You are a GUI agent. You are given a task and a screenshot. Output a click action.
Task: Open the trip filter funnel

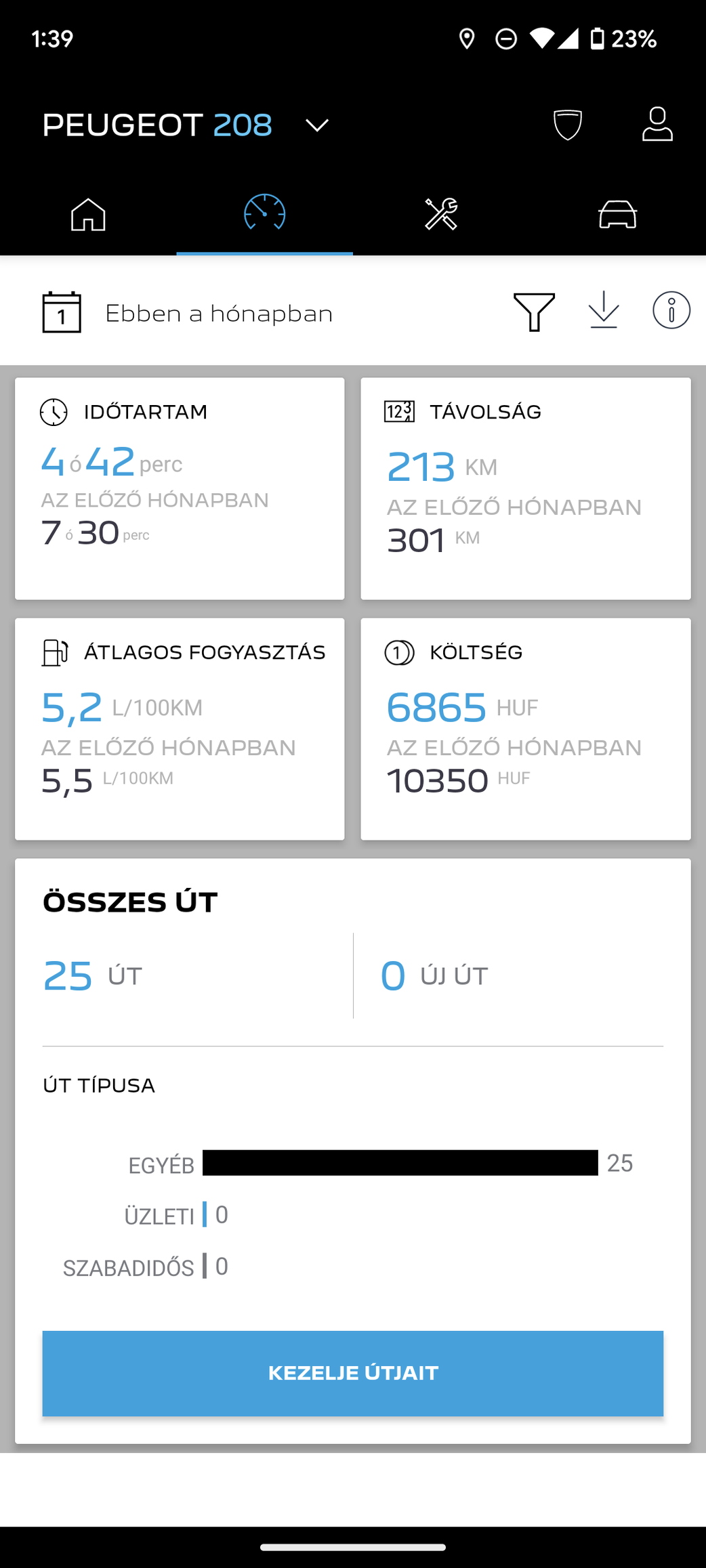534,312
